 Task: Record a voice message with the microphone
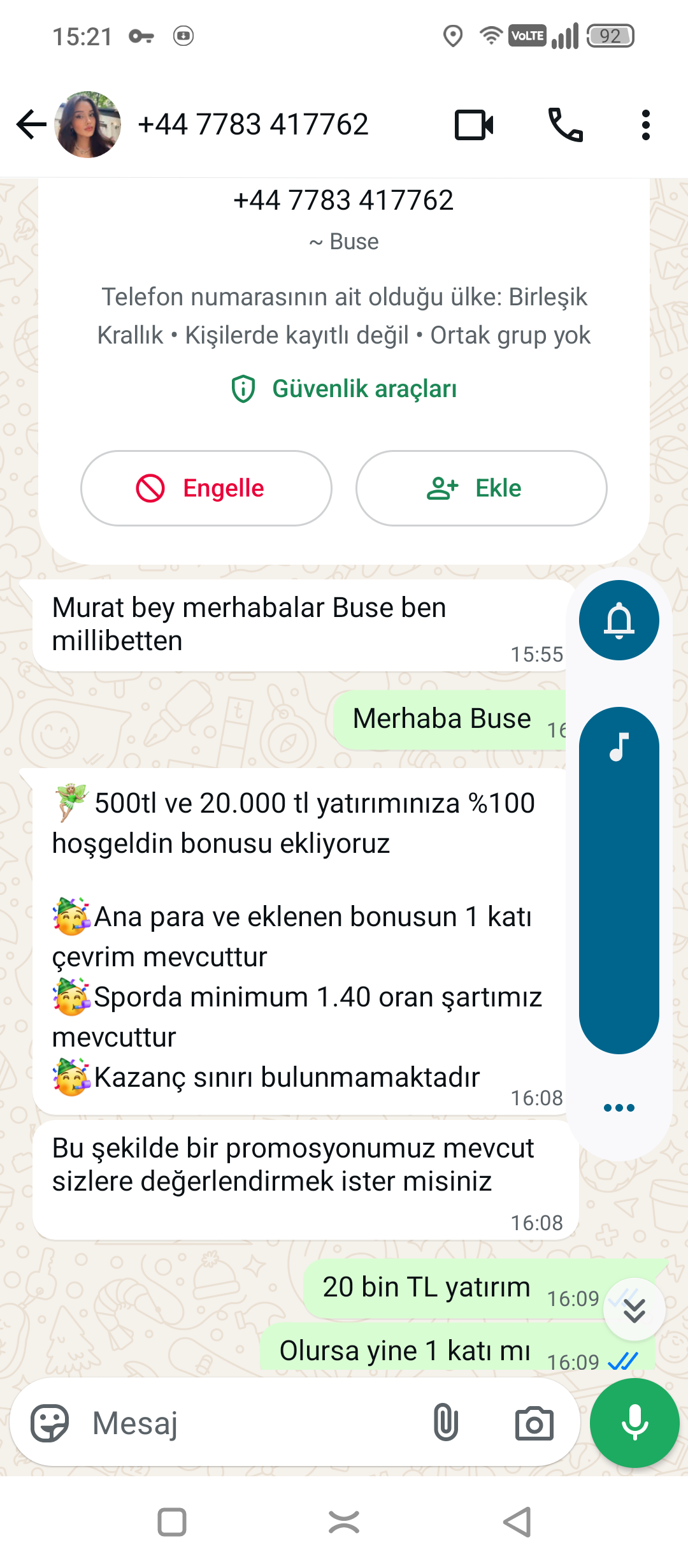[x=634, y=1423]
